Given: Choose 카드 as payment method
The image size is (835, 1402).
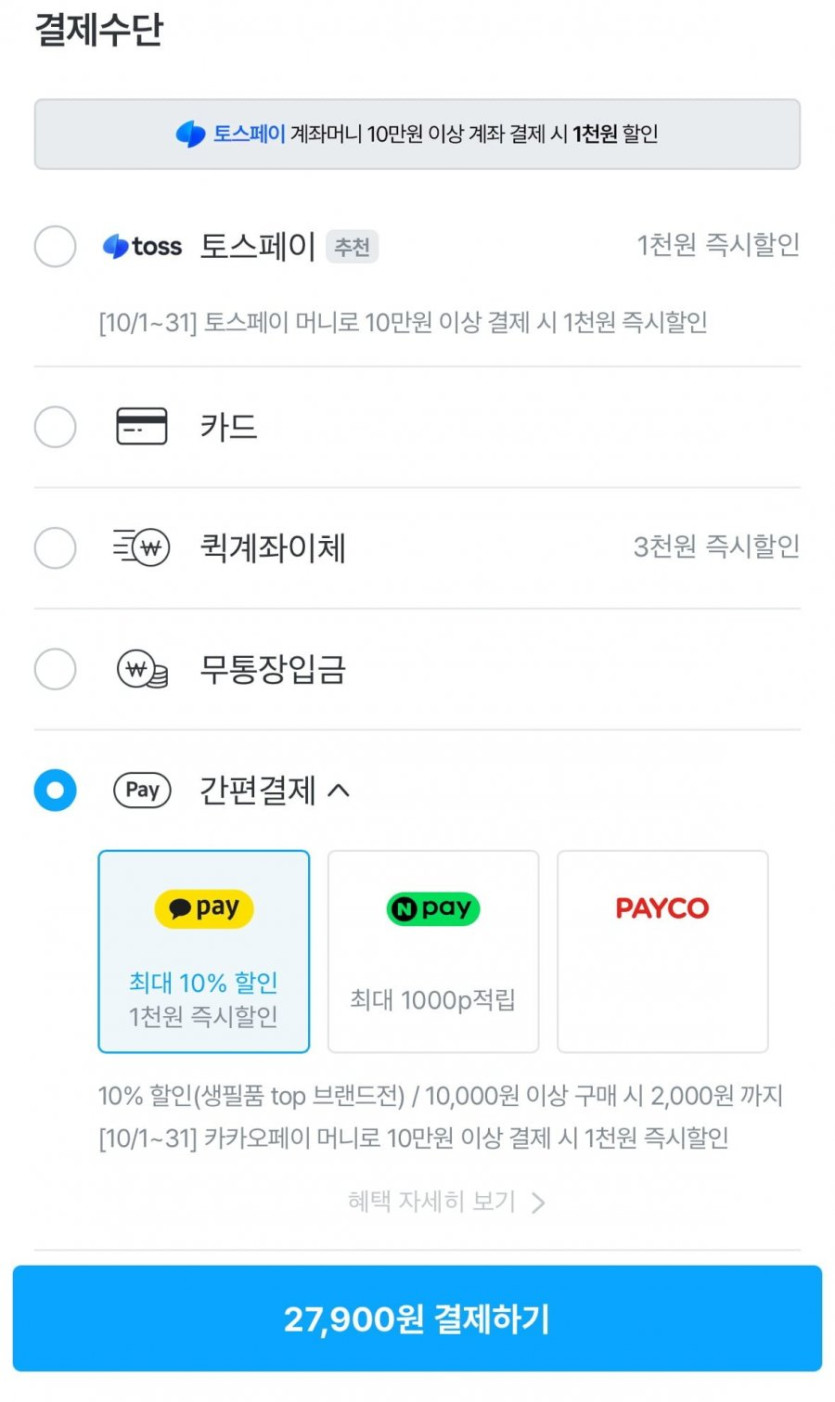Looking at the screenshot, I should (55, 427).
